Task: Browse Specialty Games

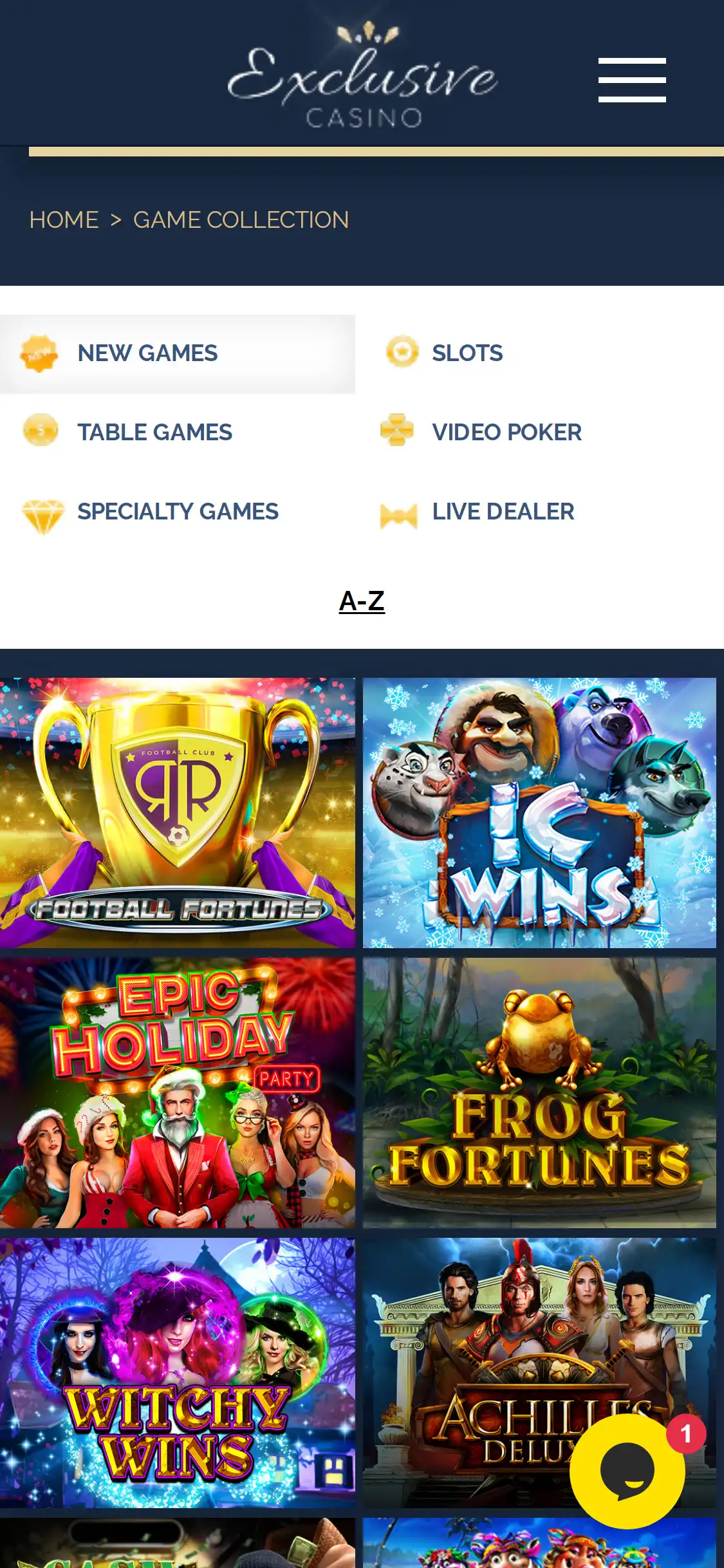Action: tap(178, 512)
